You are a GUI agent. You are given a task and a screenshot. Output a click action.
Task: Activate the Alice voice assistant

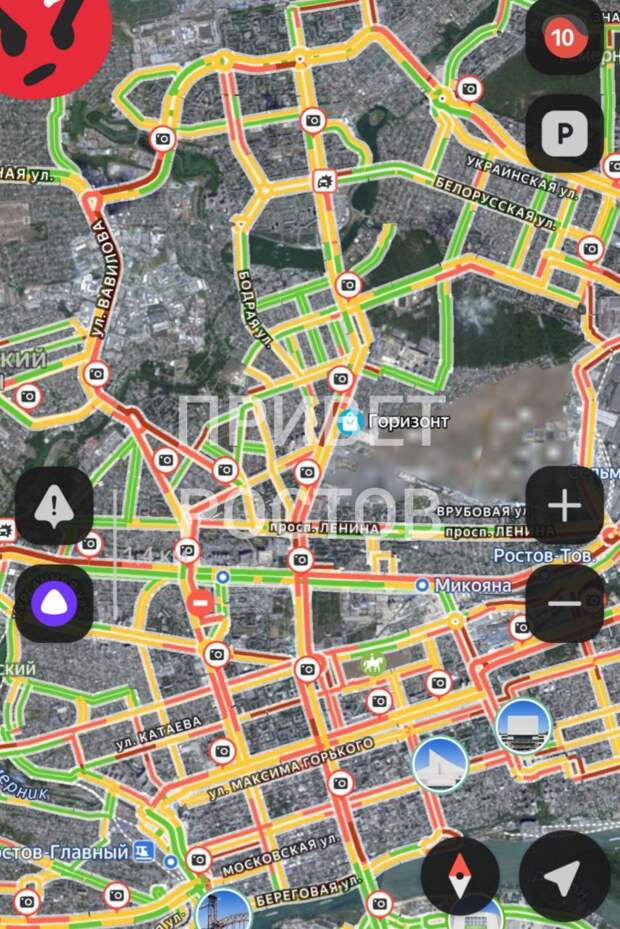click(x=54, y=603)
